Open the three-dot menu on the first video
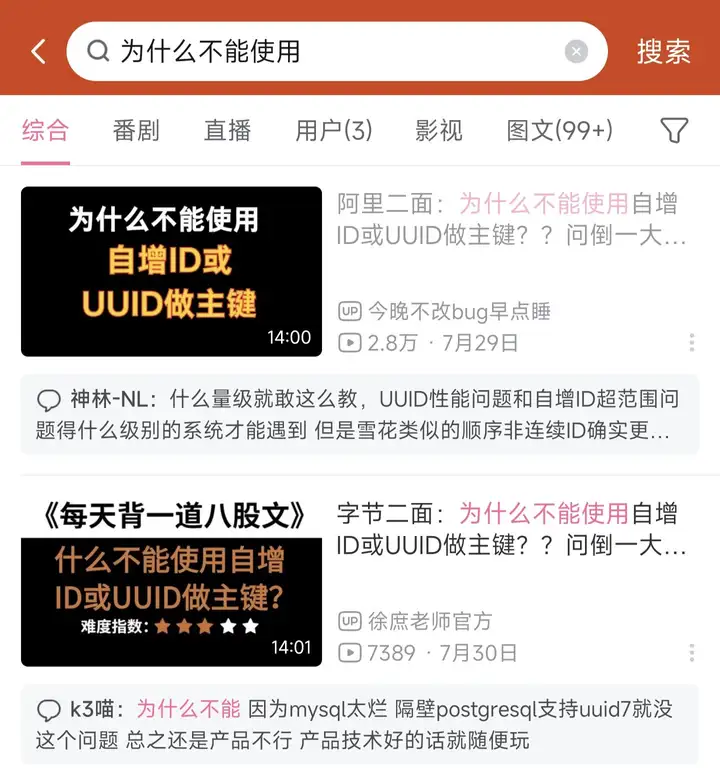This screenshot has height=775, width=720. click(x=693, y=344)
